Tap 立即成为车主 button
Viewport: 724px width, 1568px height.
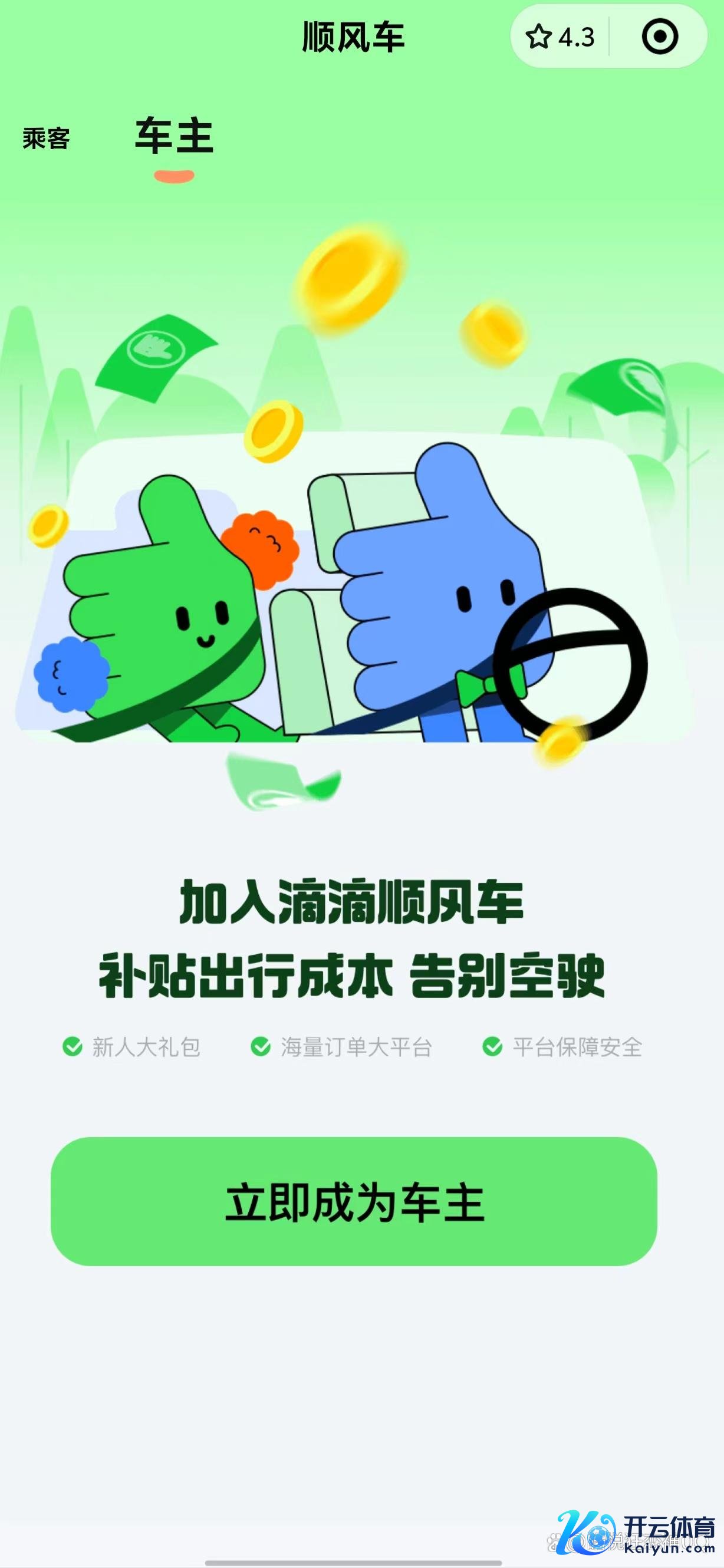click(354, 1203)
